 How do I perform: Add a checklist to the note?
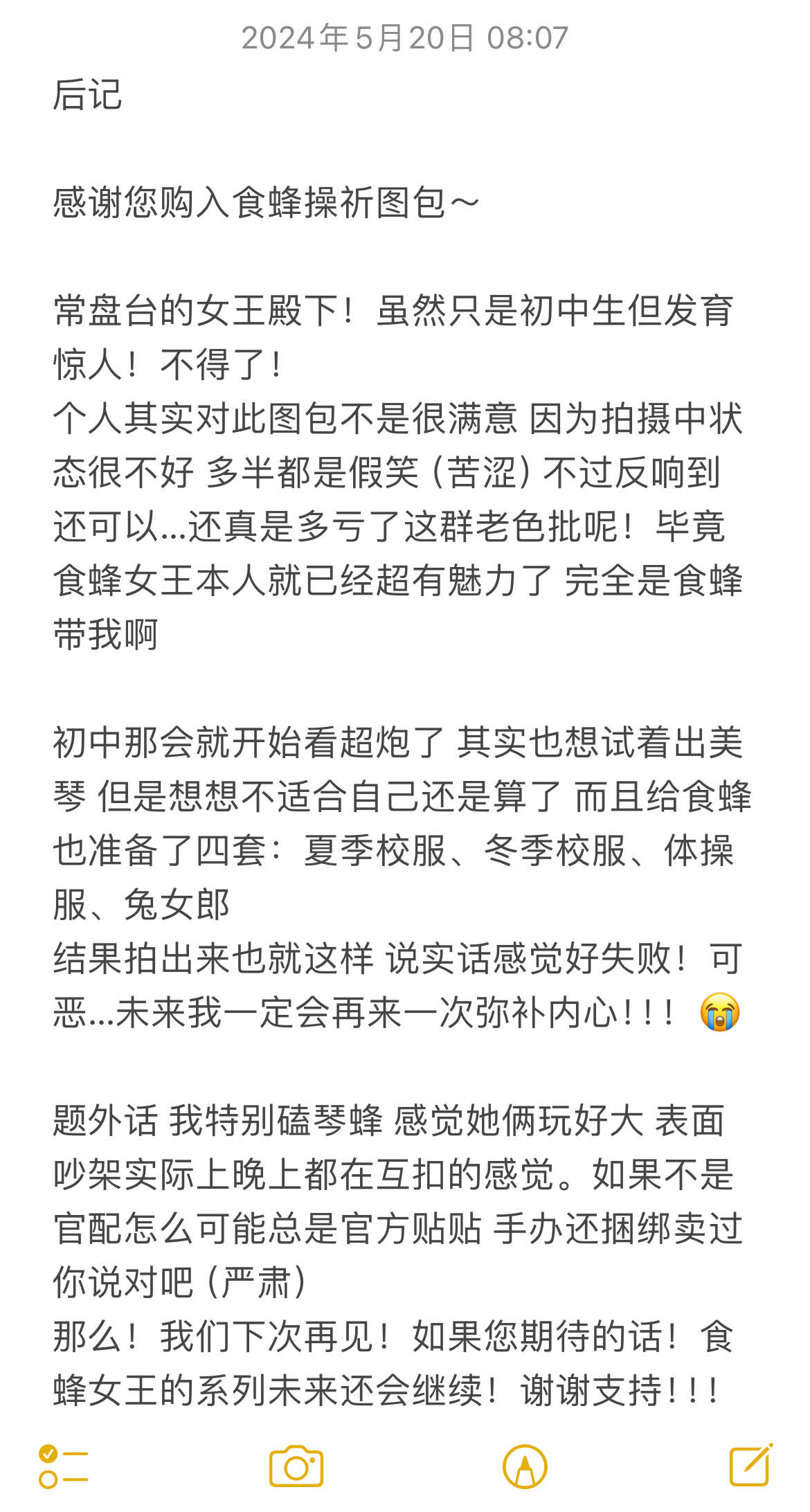64,1466
